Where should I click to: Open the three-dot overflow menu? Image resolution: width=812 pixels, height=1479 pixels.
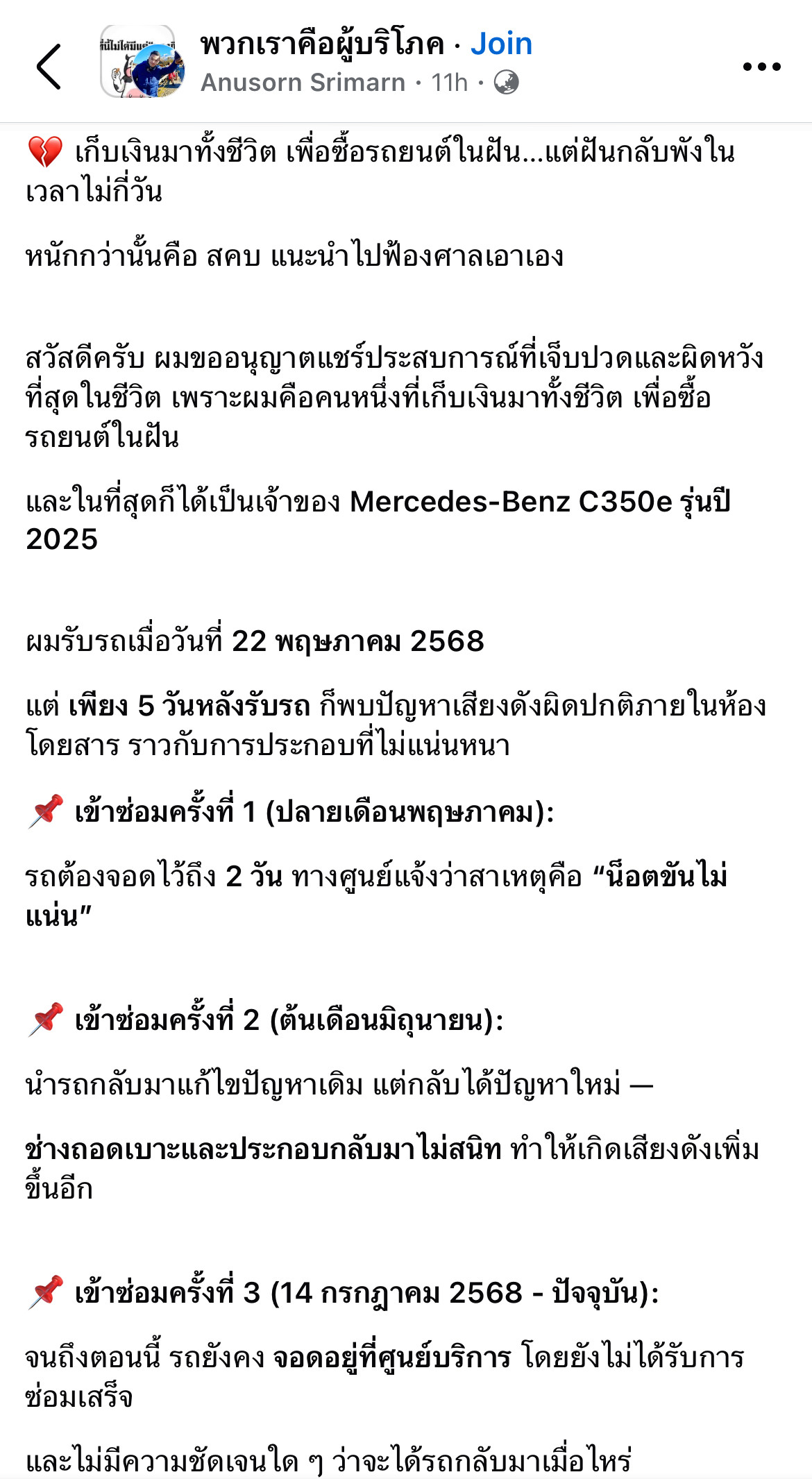761,67
